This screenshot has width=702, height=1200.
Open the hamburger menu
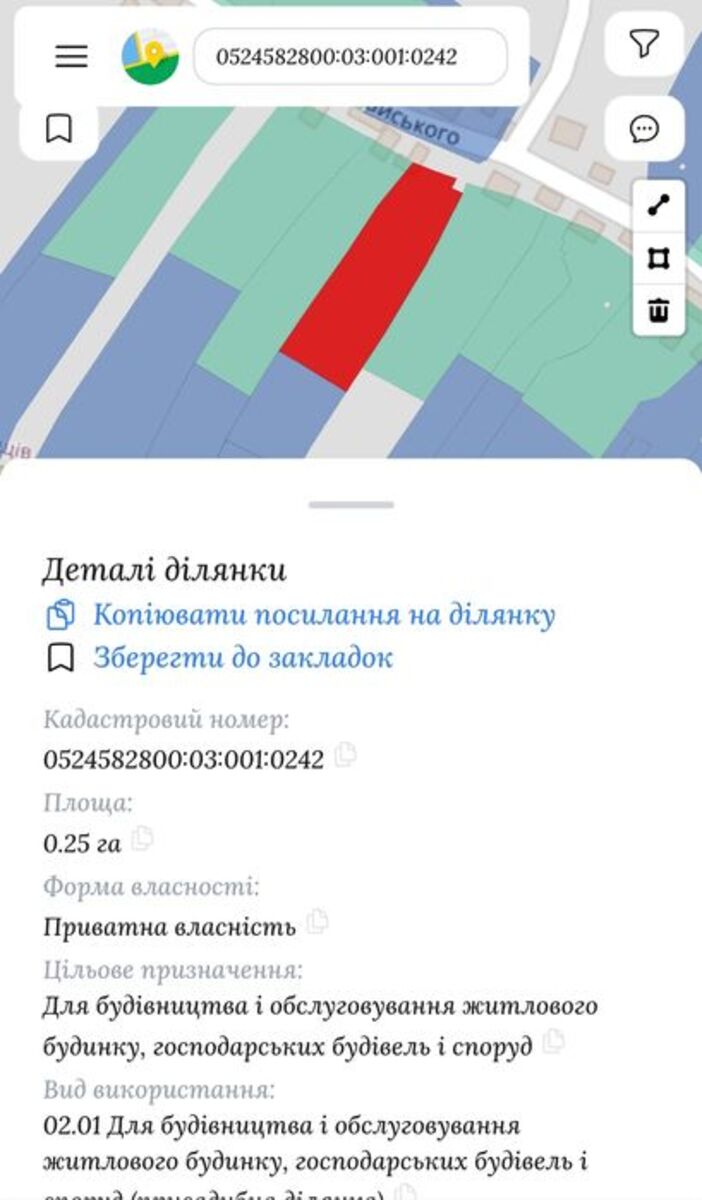(71, 57)
